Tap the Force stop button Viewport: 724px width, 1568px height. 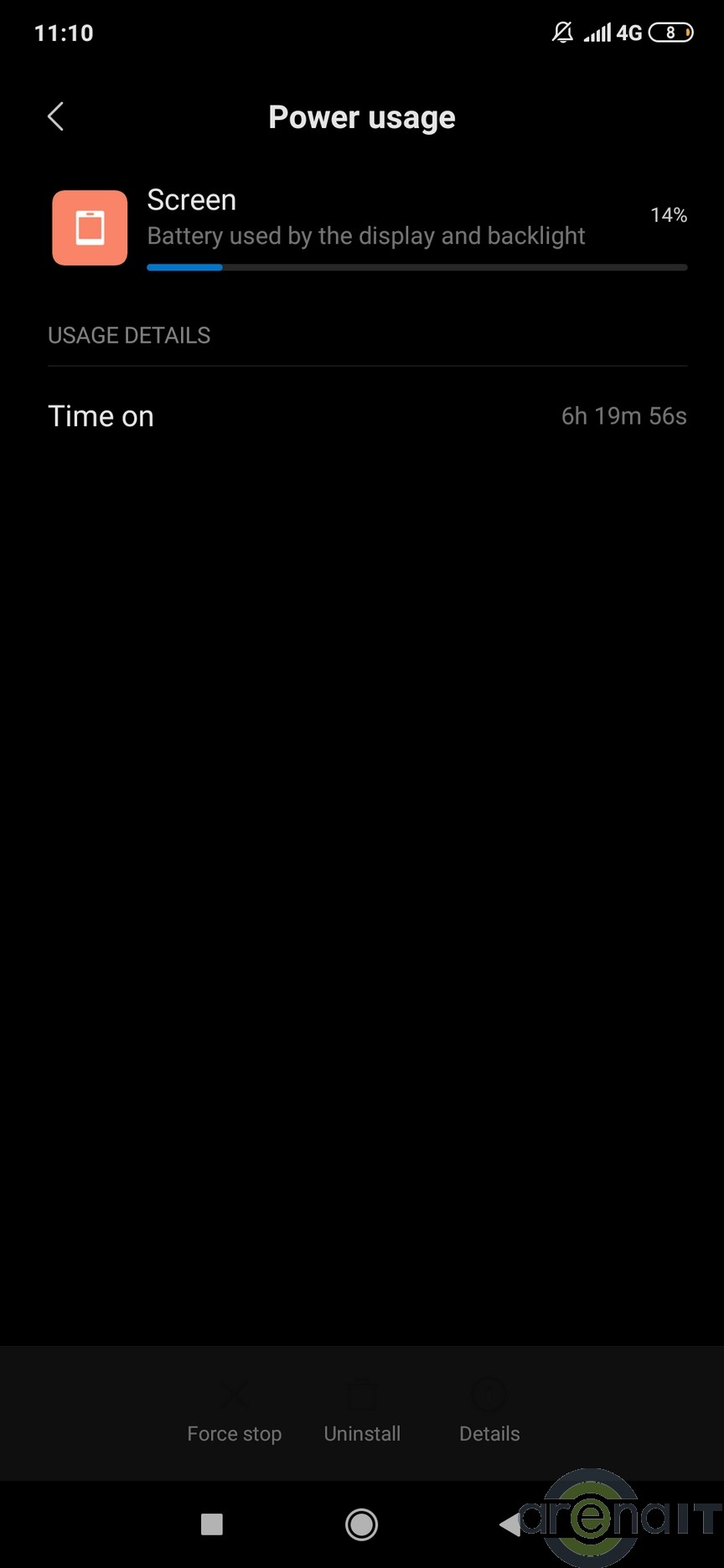pos(235,1416)
